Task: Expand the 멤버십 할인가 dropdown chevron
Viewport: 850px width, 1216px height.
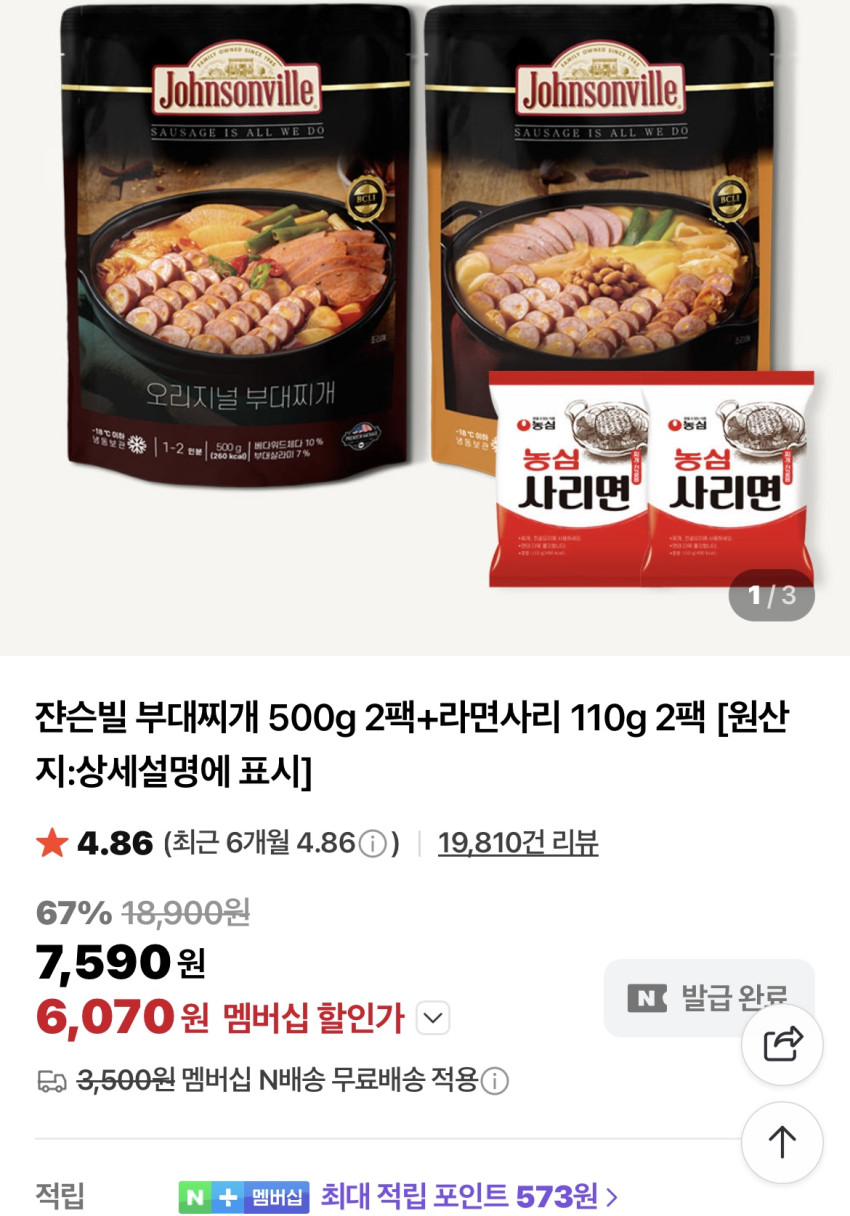Action: (432, 1018)
